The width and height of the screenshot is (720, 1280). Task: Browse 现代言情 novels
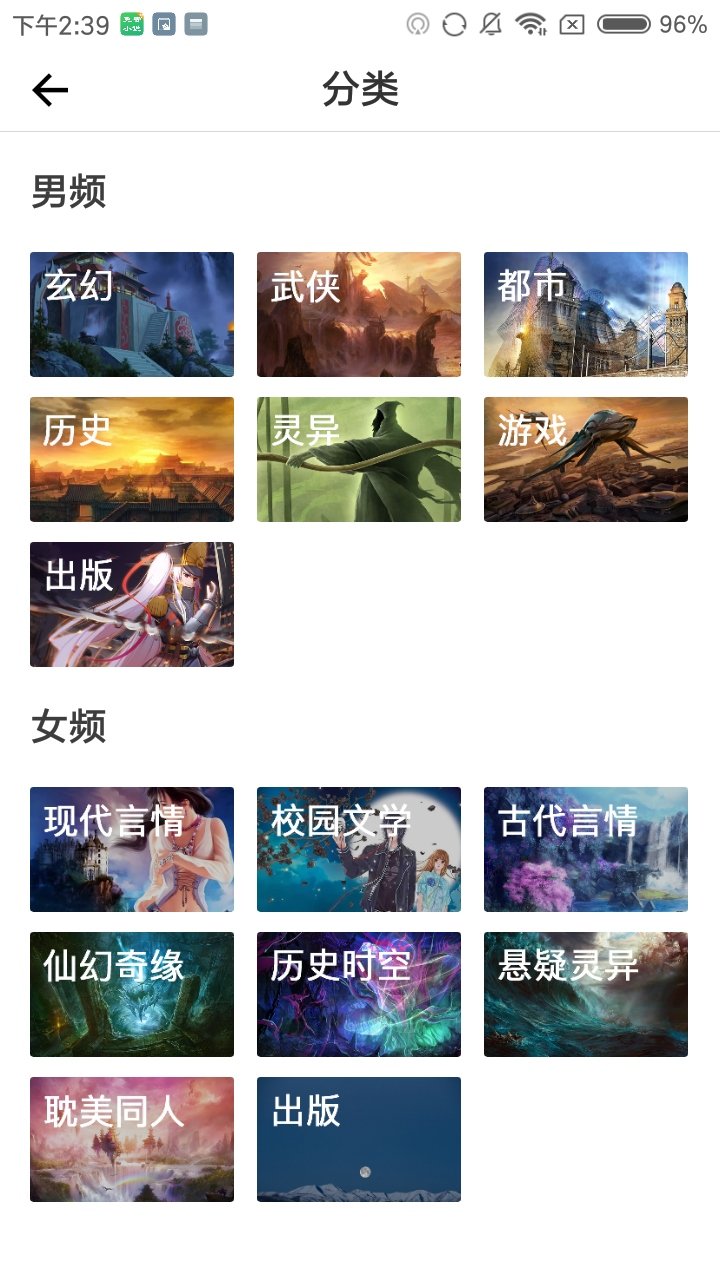(x=132, y=849)
